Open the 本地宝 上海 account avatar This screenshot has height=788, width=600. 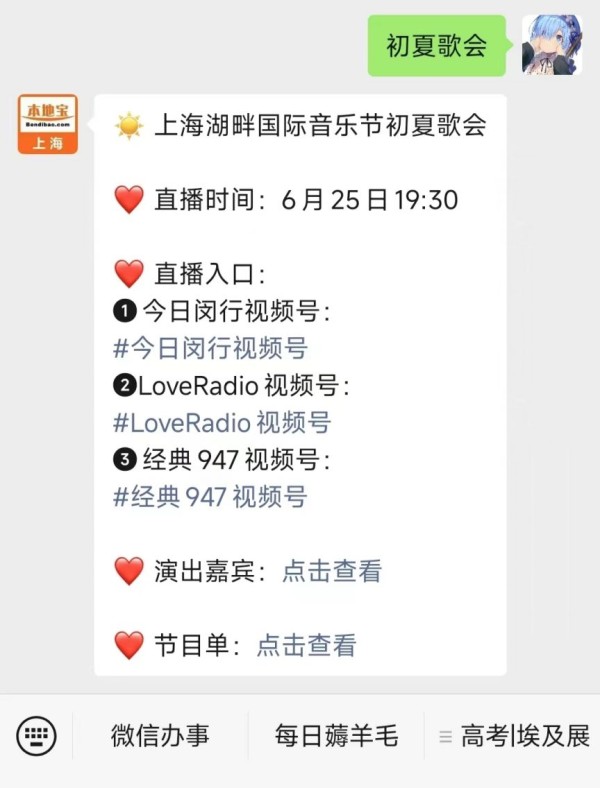coord(47,125)
